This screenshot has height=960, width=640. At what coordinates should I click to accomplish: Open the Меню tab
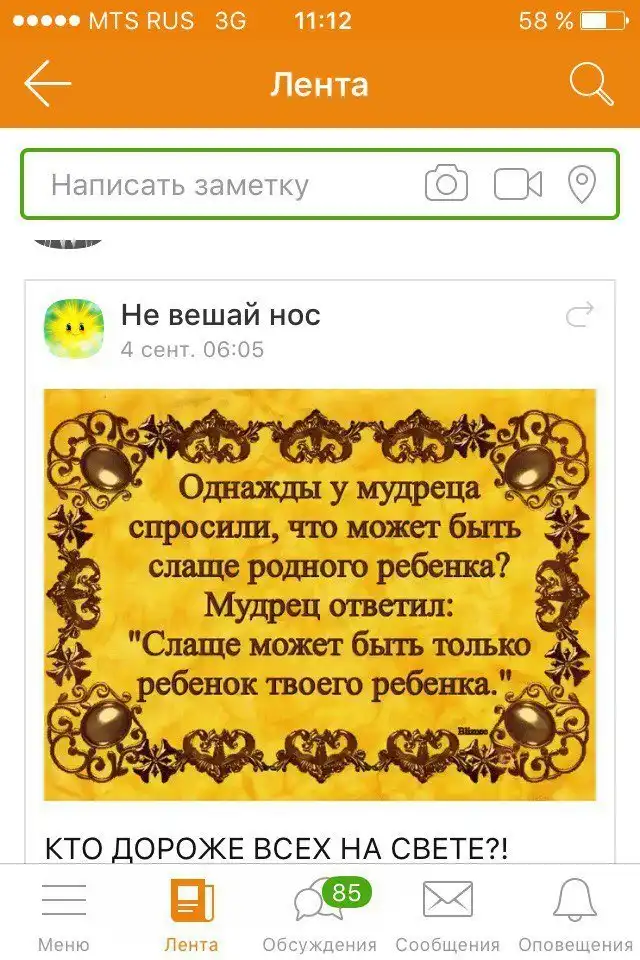(x=63, y=915)
